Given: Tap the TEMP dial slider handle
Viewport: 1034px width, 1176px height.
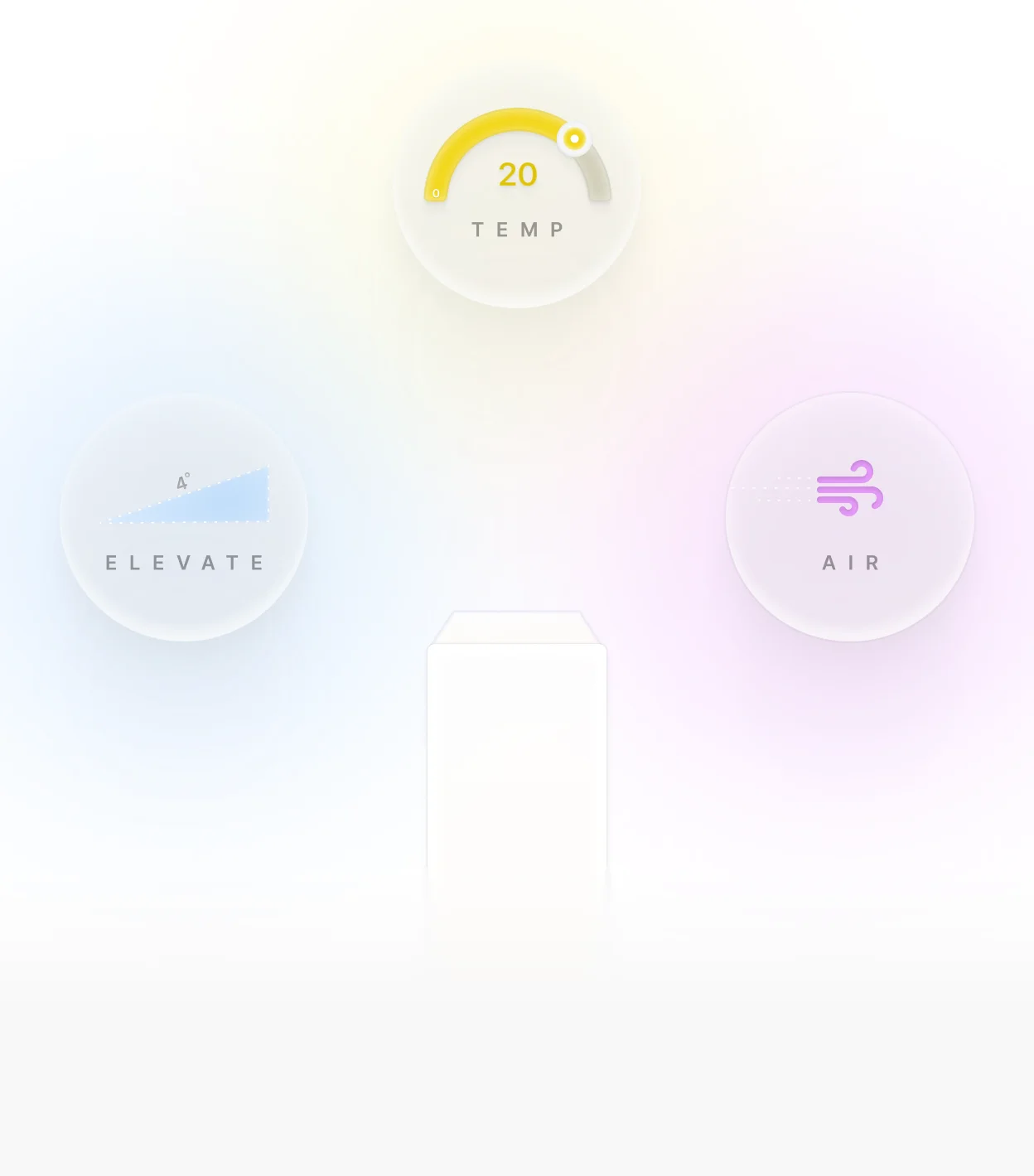Looking at the screenshot, I should point(574,138).
